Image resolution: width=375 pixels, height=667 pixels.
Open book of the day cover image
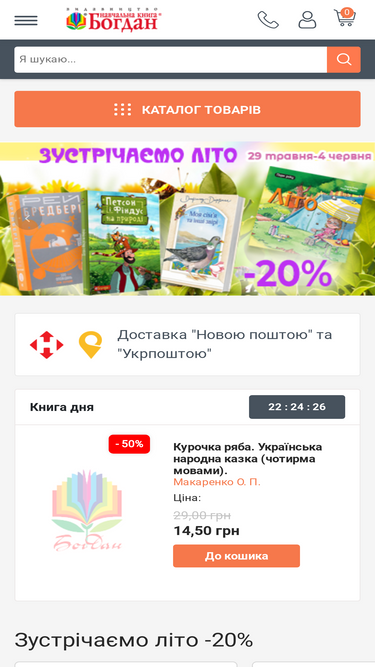coord(87,510)
